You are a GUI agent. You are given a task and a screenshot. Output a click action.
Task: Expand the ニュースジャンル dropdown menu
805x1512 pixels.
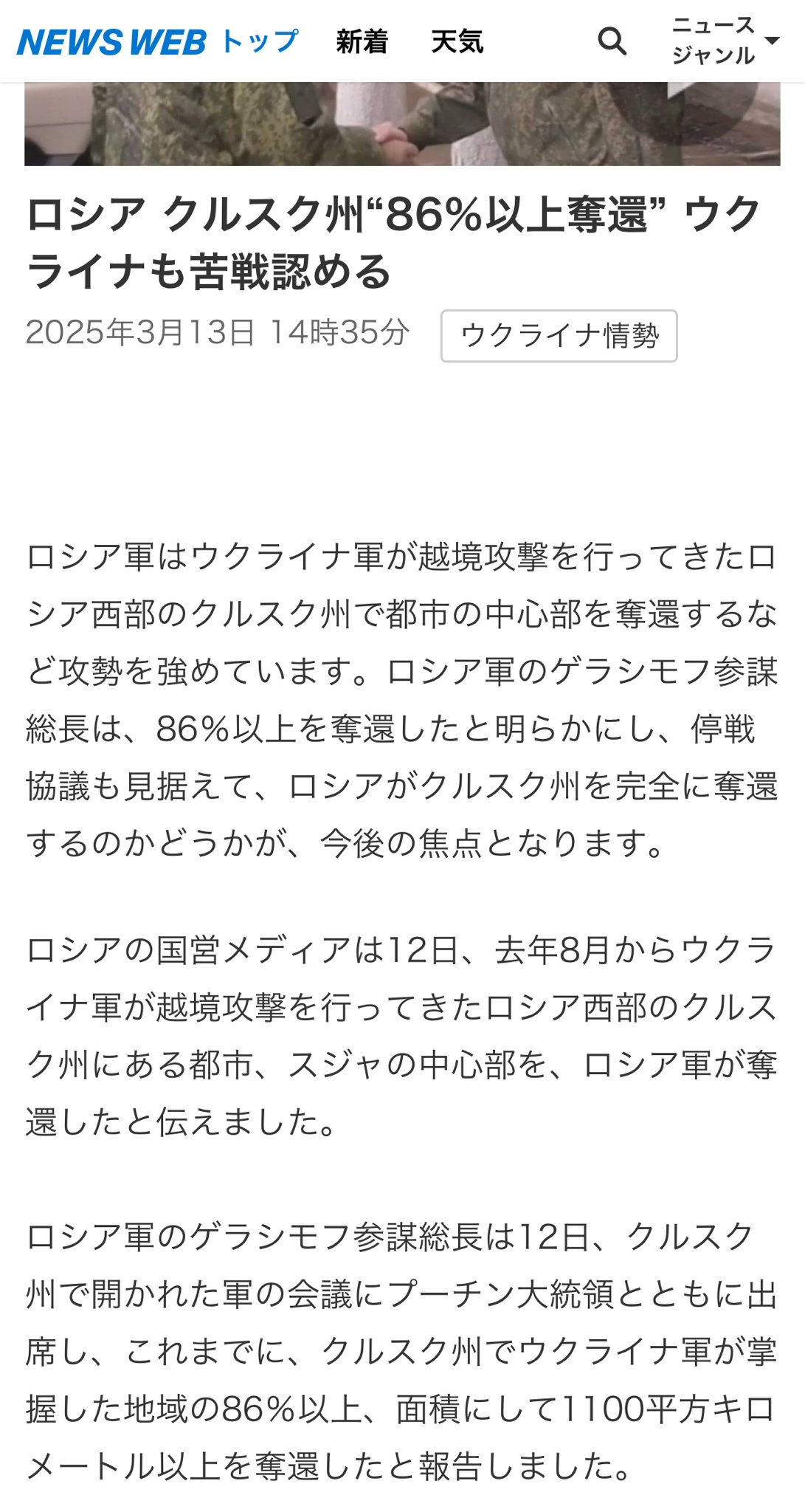pyautogui.click(x=725, y=41)
